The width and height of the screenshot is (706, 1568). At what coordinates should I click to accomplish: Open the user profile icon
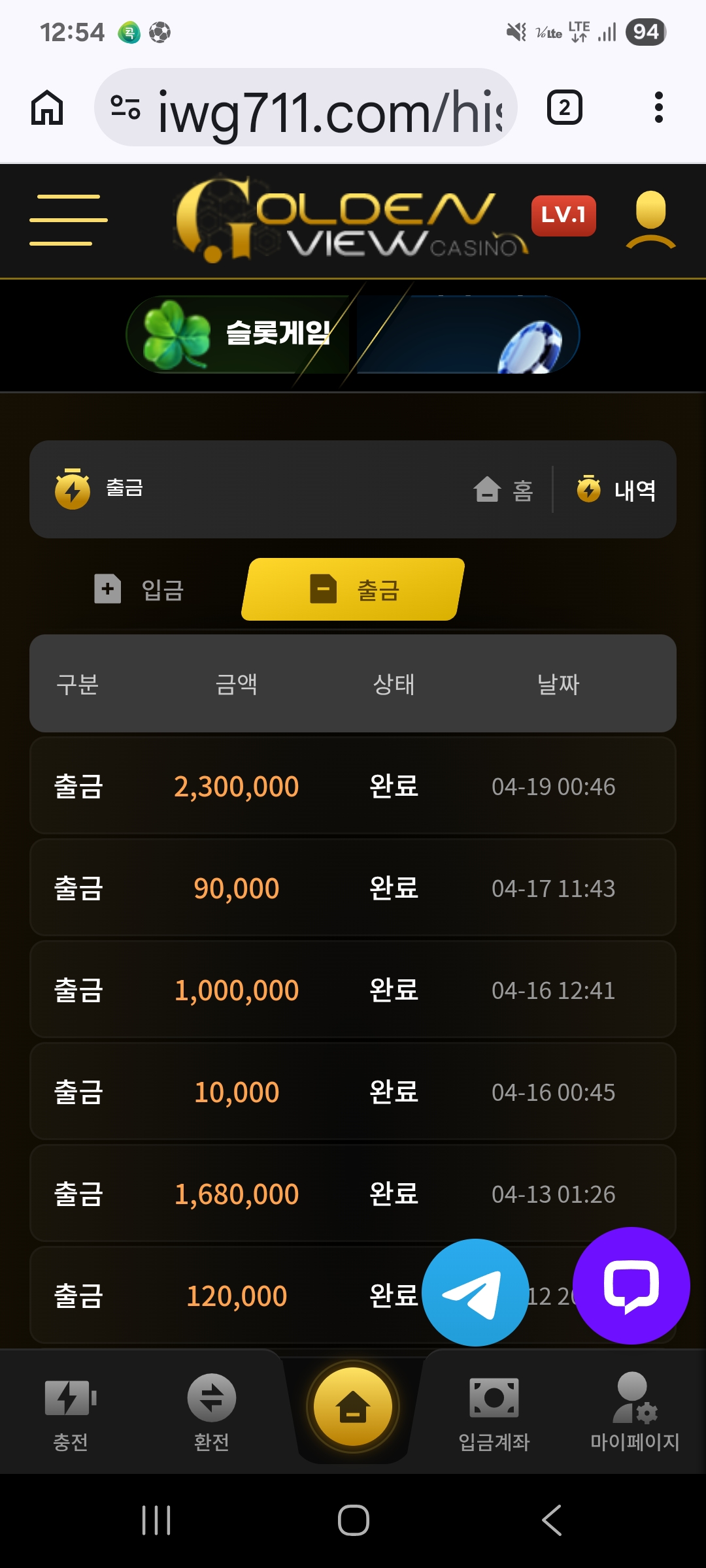click(x=650, y=220)
